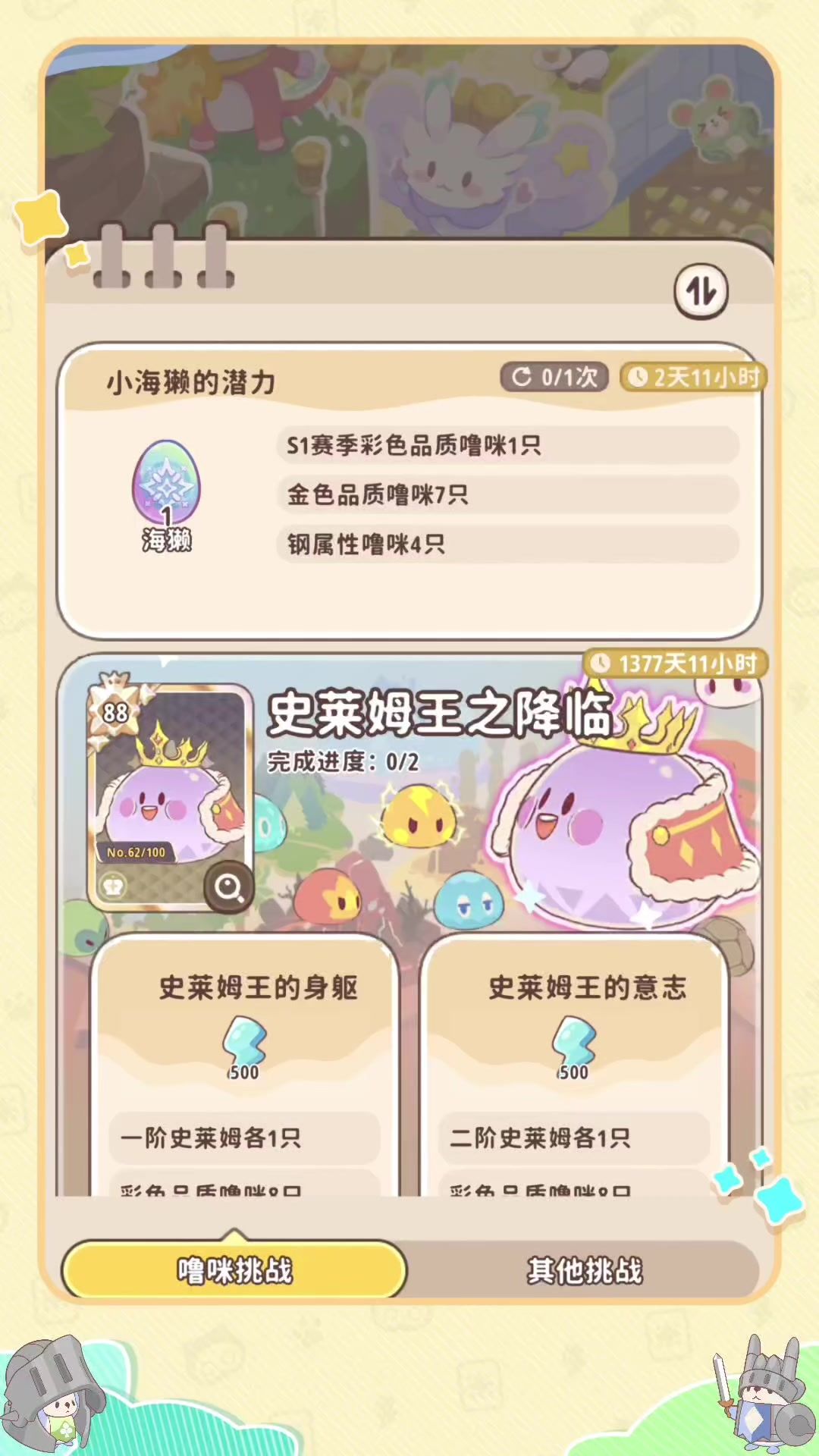Open the 史莱姆王的身躯 task card

245,1065
